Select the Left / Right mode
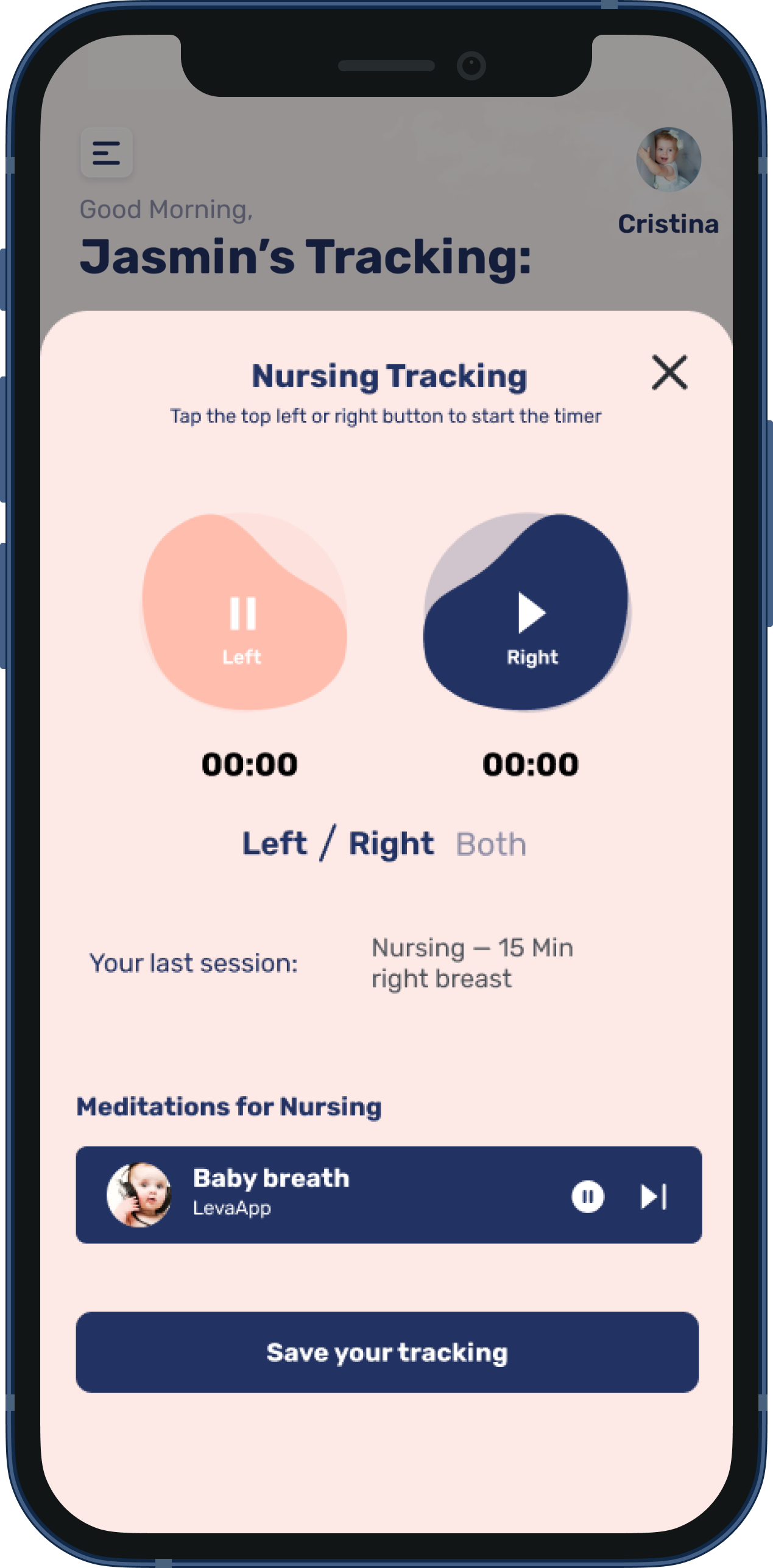 point(337,844)
